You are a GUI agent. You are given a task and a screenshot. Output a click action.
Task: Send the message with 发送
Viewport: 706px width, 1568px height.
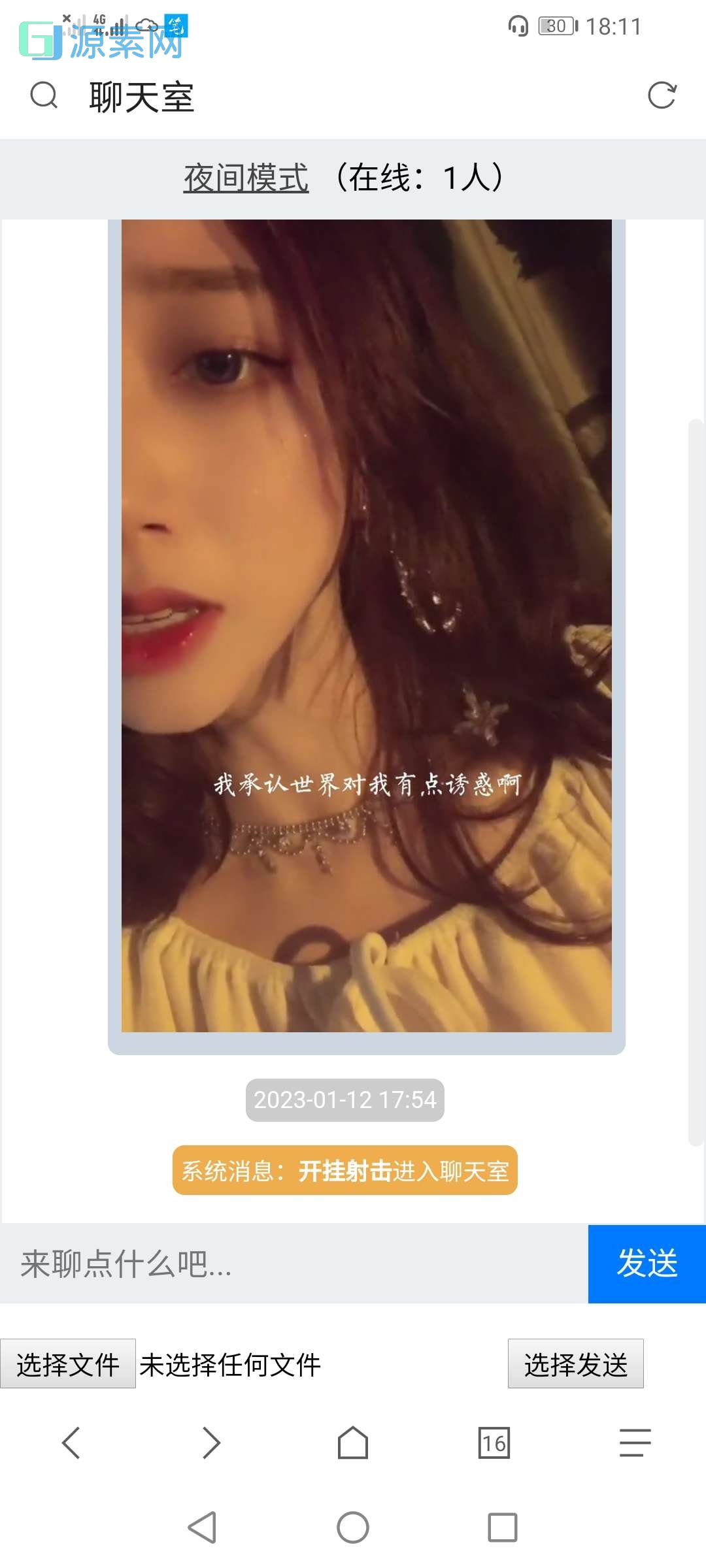click(647, 1264)
